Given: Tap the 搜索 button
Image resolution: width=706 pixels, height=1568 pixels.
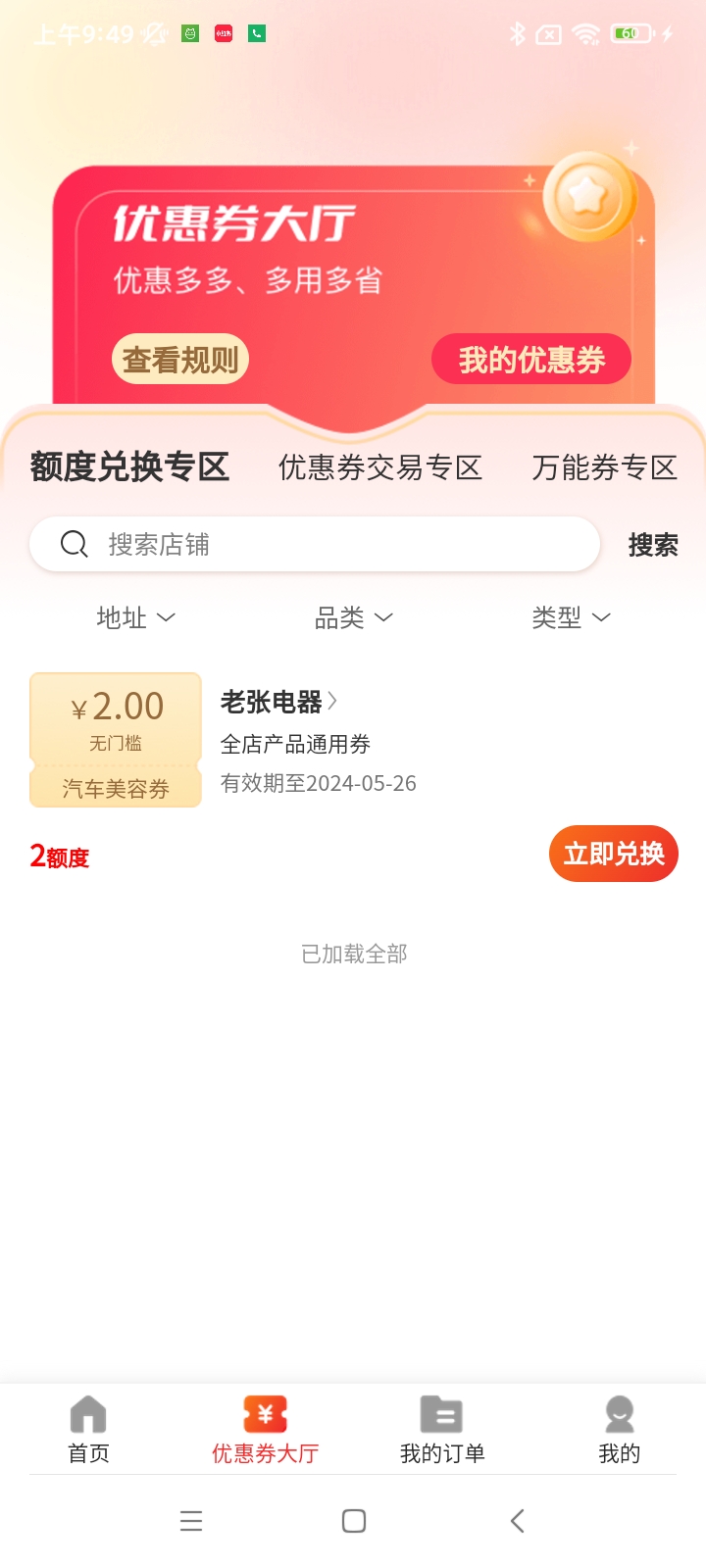Looking at the screenshot, I should (653, 545).
